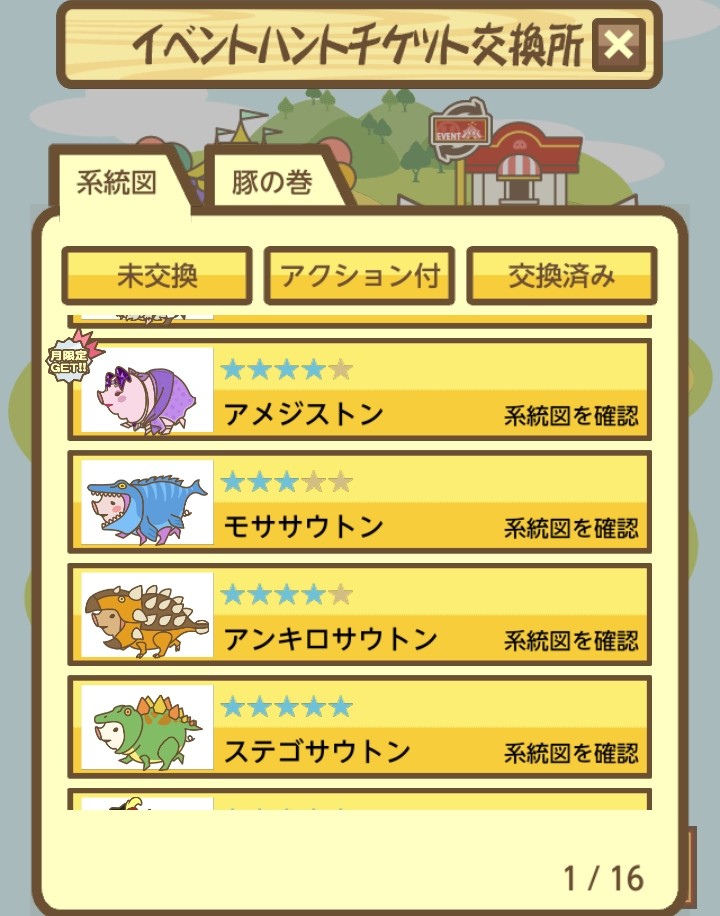Check 系統図 for モササウトン
This screenshot has width=720, height=916.
tap(570, 528)
